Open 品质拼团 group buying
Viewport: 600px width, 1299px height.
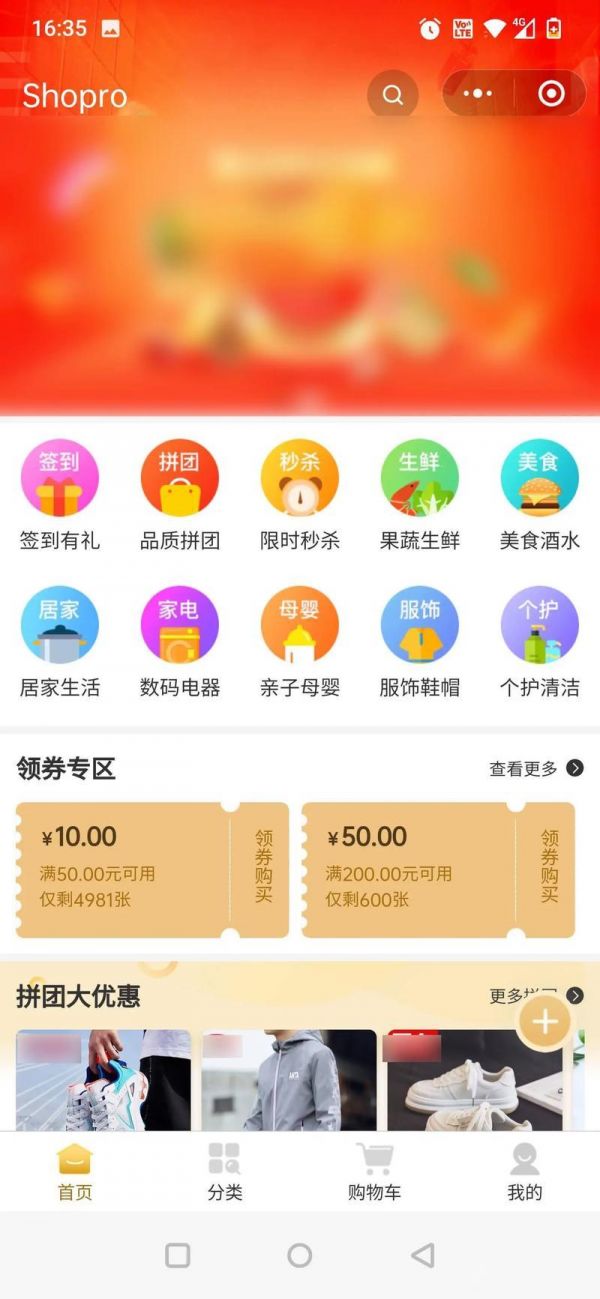pyautogui.click(x=180, y=496)
